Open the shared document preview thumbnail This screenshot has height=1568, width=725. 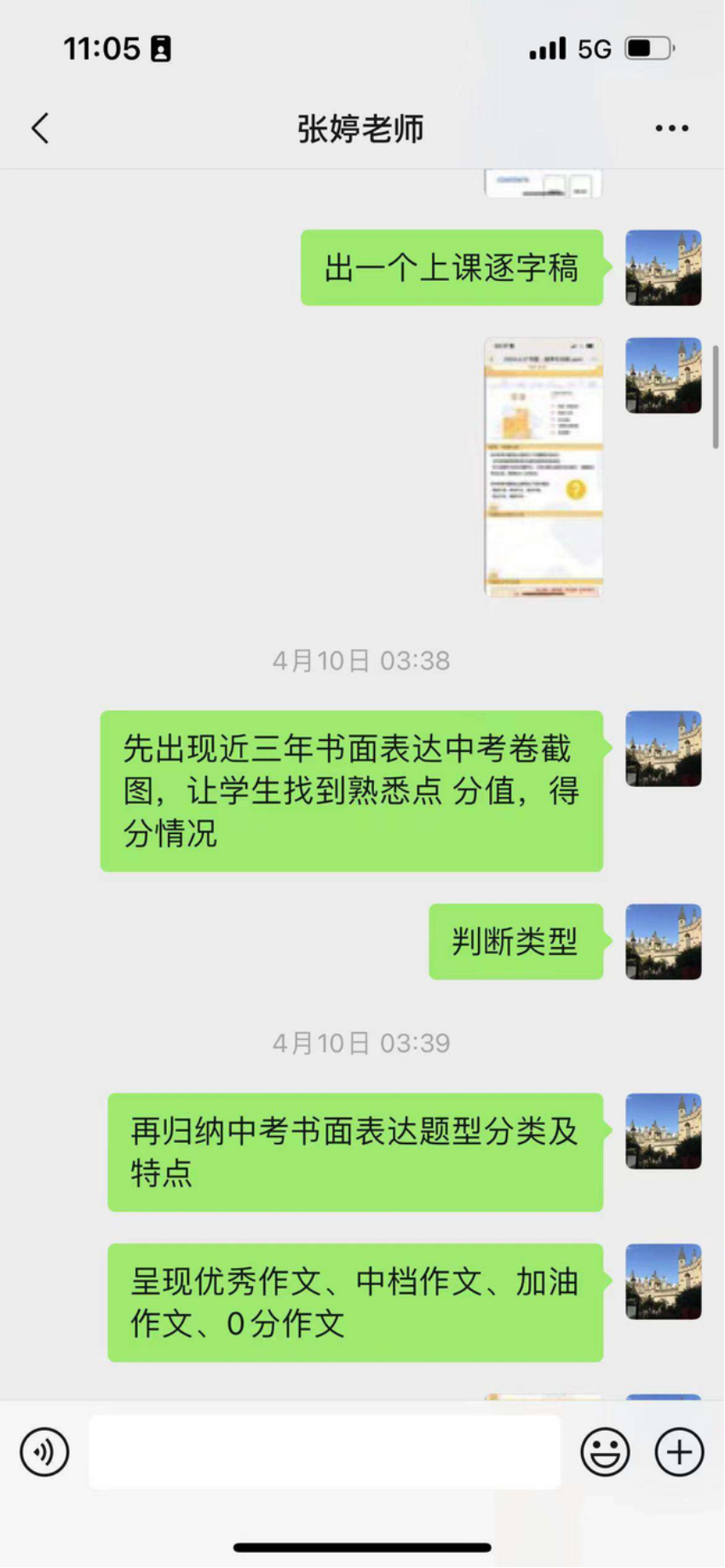543,469
